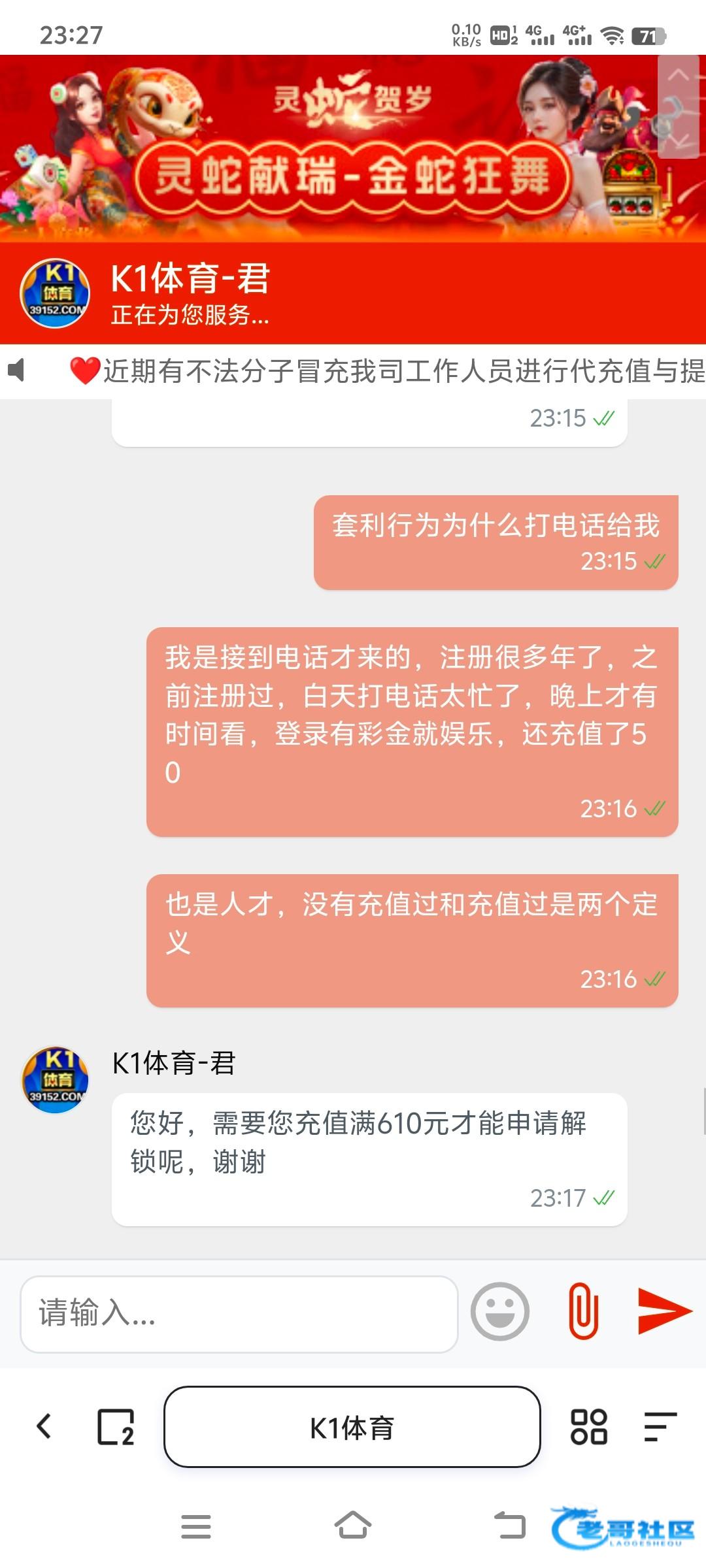Tap the message input field
Image resolution: width=706 pixels, height=1568 pixels.
pyautogui.click(x=239, y=1313)
